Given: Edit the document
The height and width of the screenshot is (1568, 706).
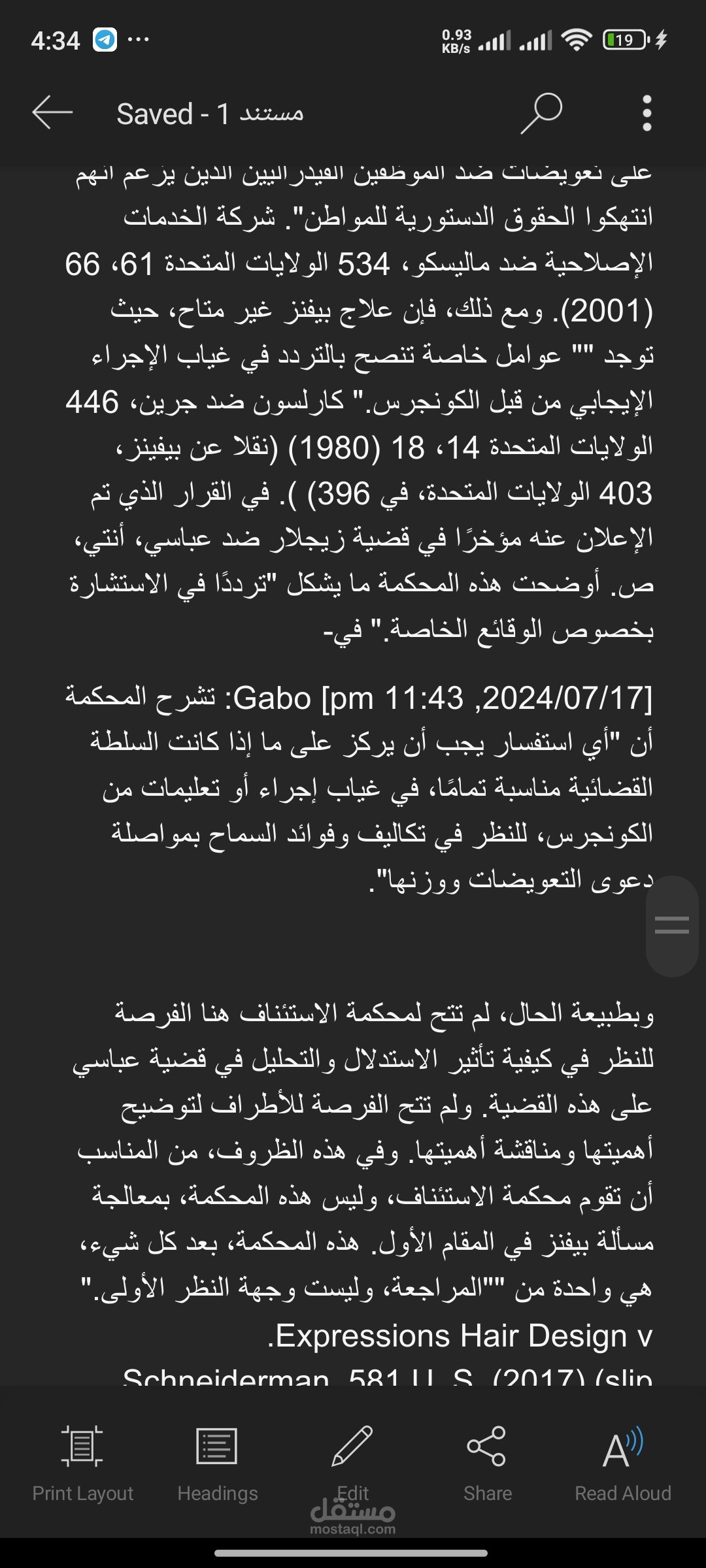Looking at the screenshot, I should 352,1463.
